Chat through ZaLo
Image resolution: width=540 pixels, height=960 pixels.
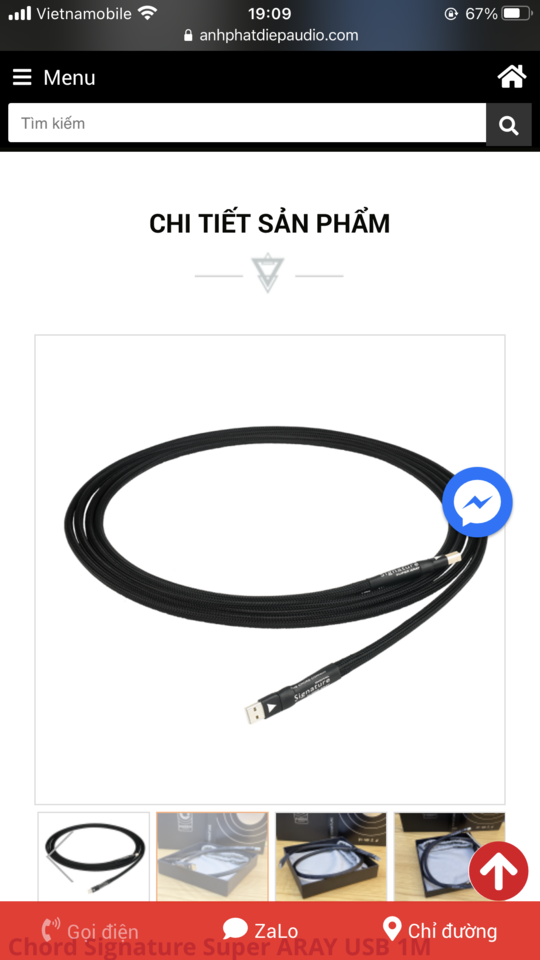261,930
